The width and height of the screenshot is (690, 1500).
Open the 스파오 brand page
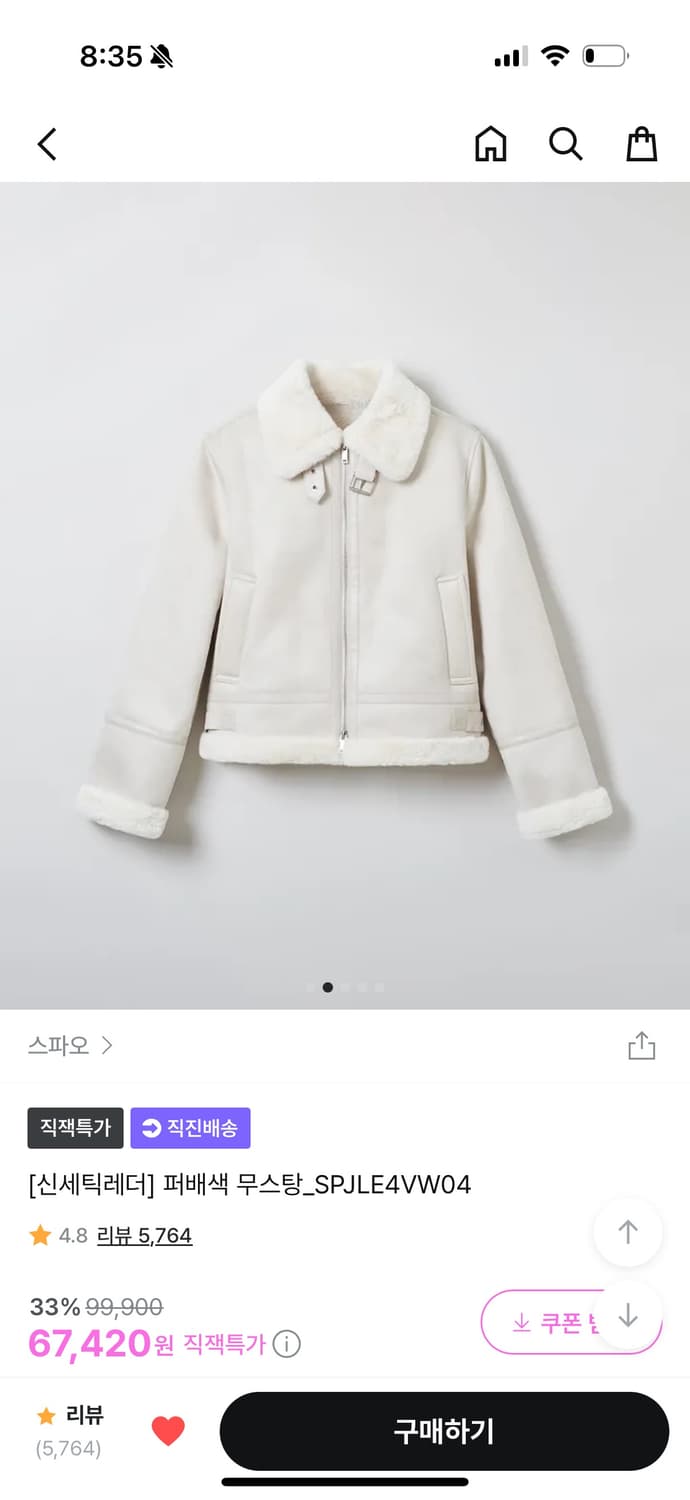click(70, 1046)
